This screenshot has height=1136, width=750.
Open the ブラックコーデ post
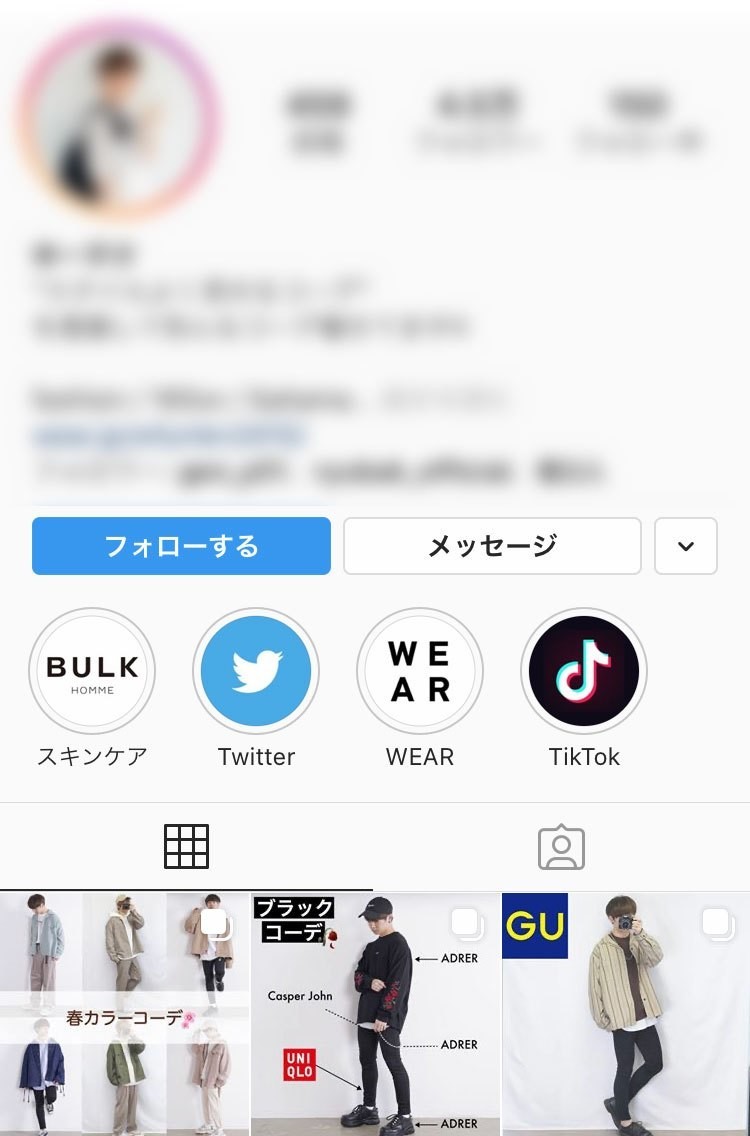375,1014
